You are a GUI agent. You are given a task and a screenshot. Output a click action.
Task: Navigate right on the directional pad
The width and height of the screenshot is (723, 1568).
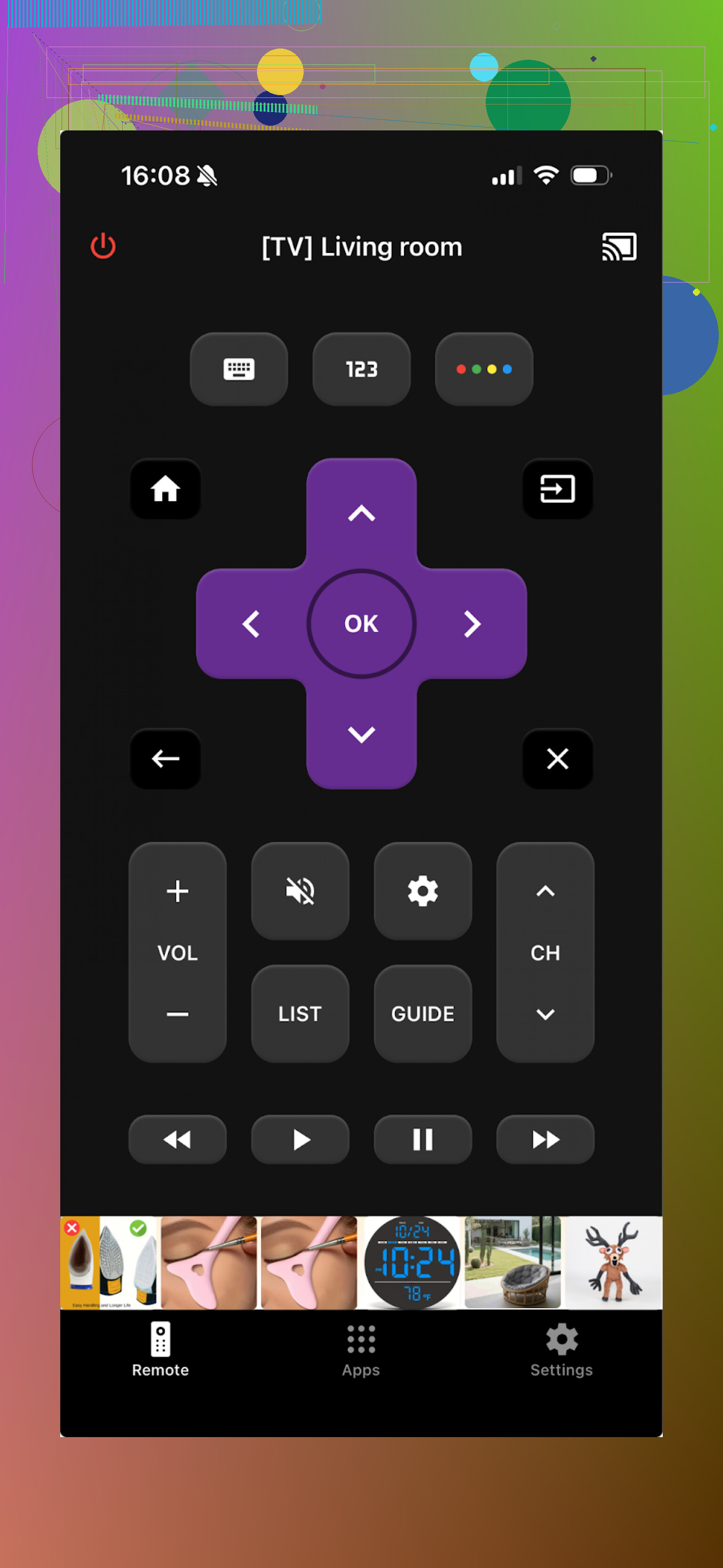pyautogui.click(x=472, y=624)
